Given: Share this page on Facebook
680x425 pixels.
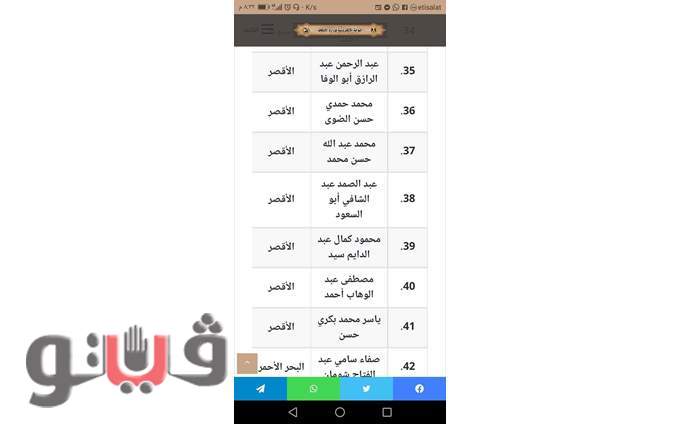Looking at the screenshot, I should (x=419, y=388).
